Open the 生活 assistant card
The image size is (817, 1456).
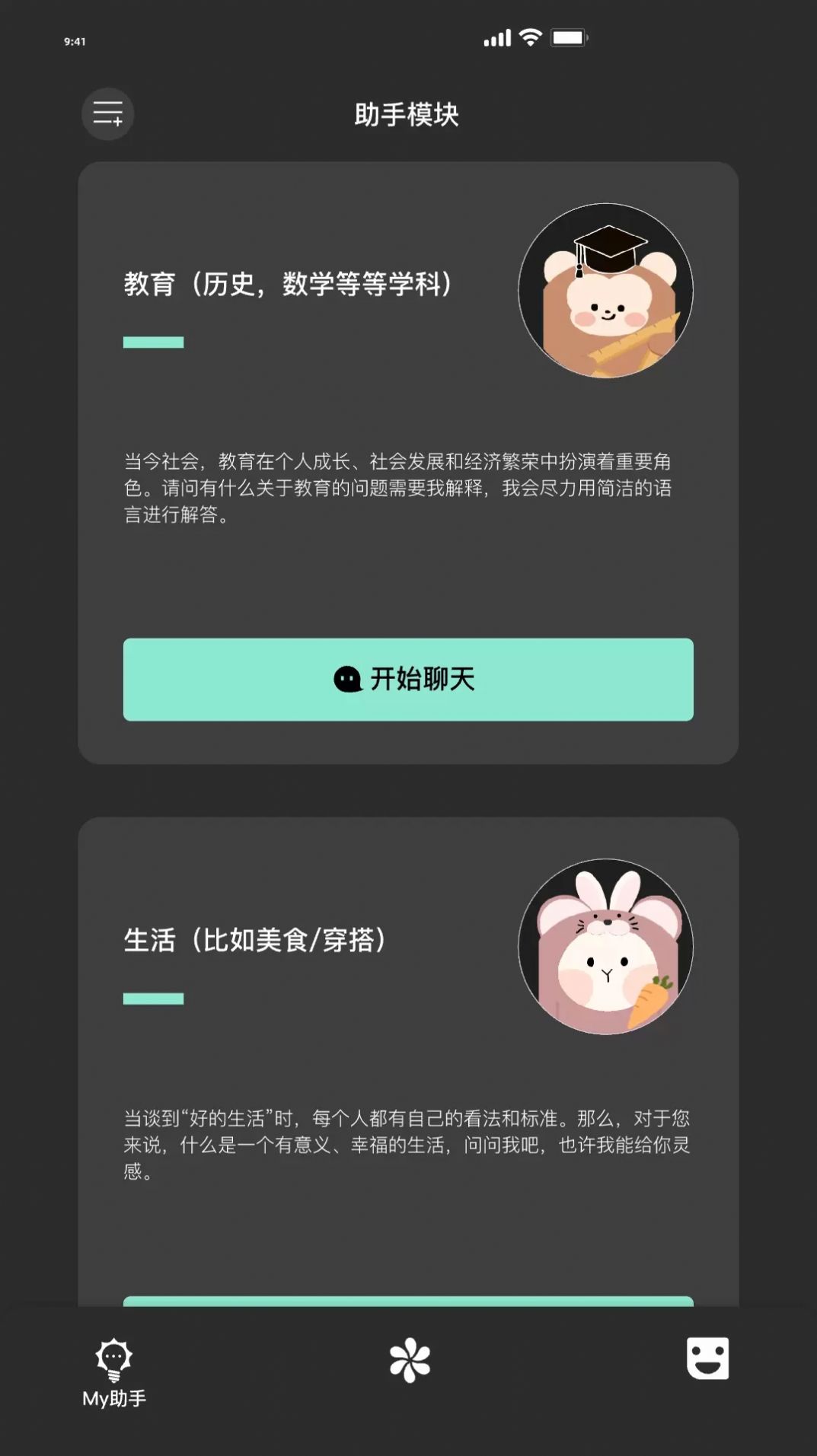pos(255,941)
